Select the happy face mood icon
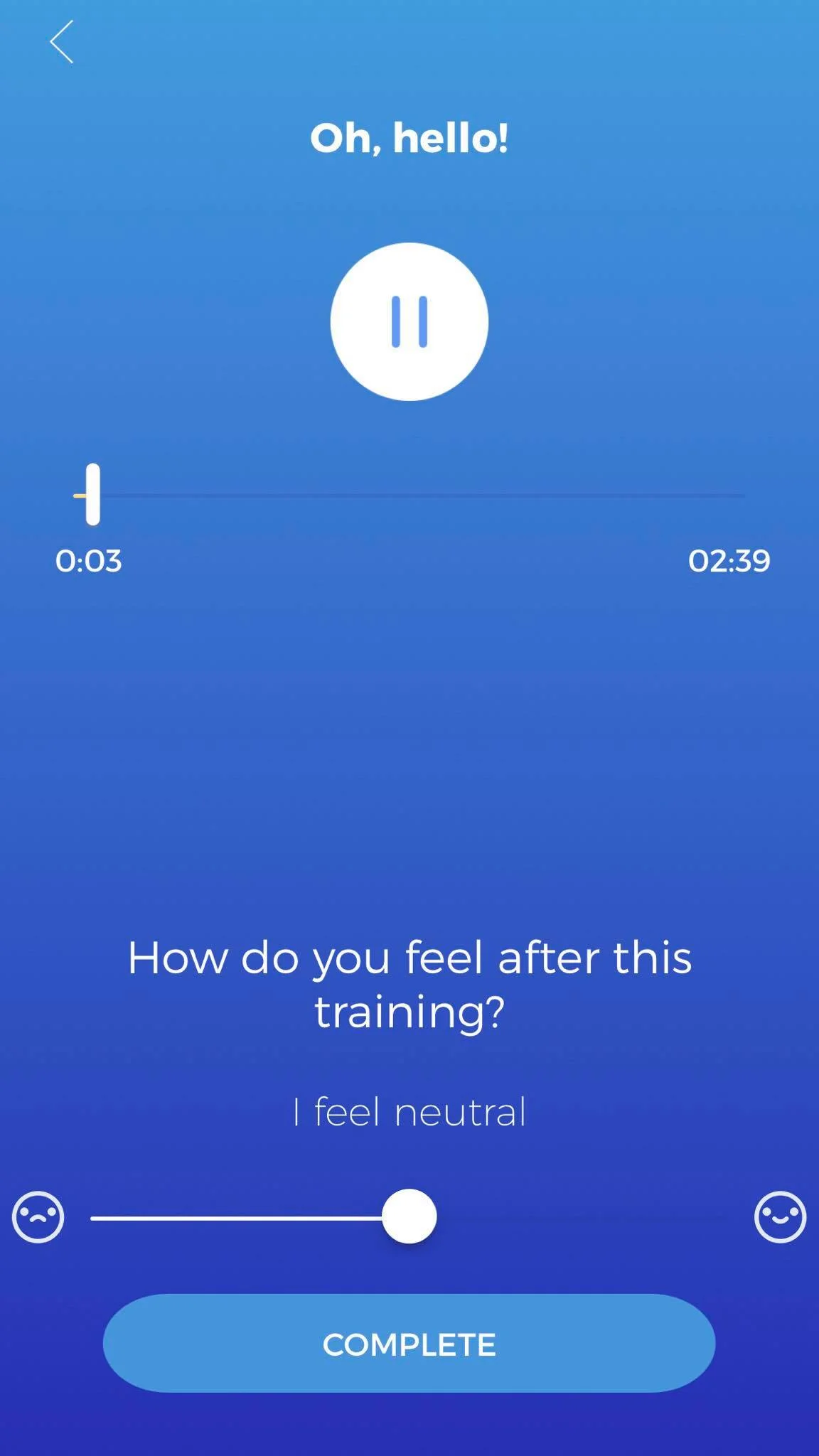 [780, 1216]
